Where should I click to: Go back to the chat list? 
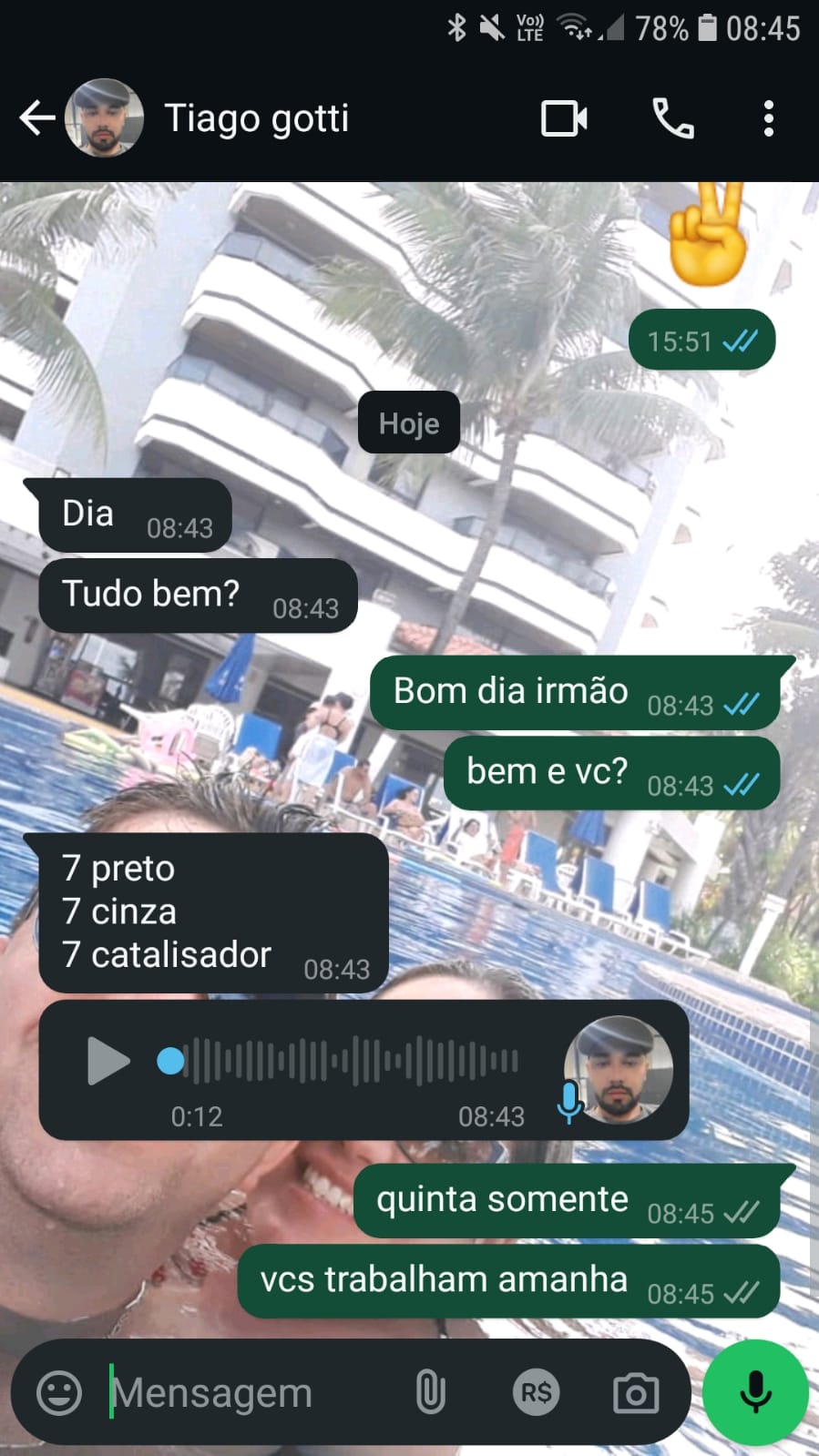click(36, 118)
